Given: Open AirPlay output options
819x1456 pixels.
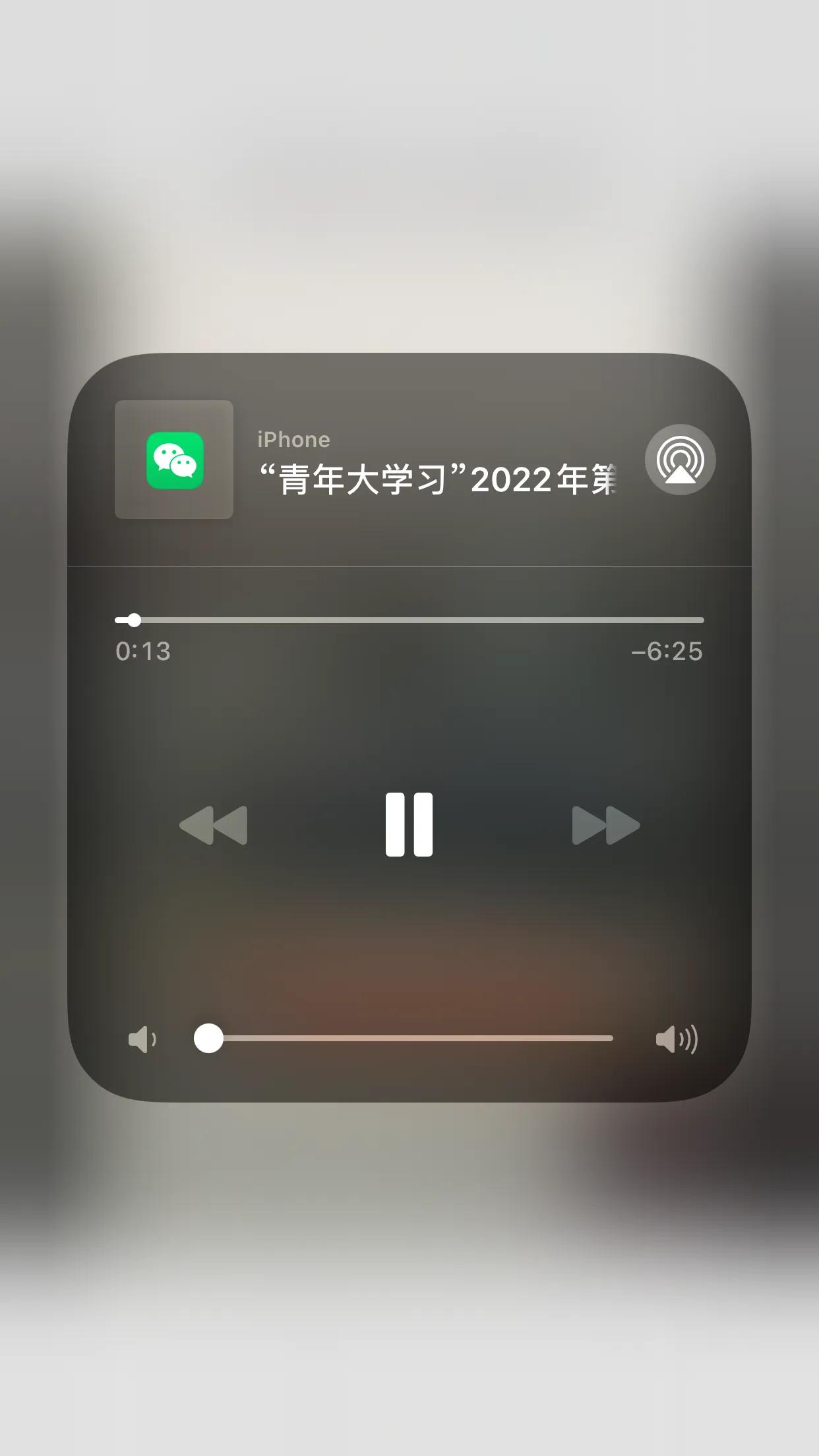Looking at the screenshot, I should click(x=680, y=460).
